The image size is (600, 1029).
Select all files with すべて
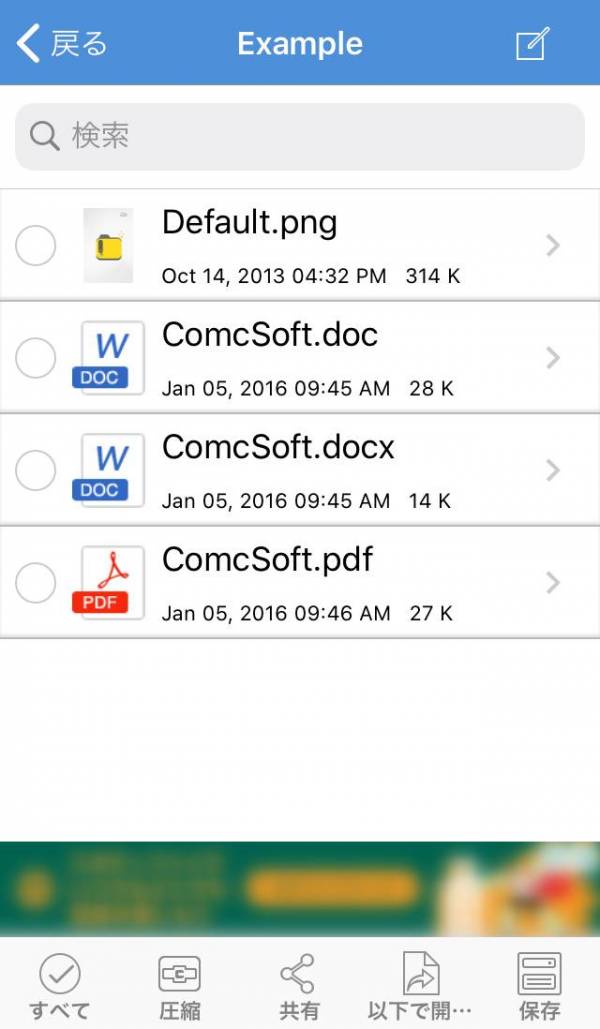(60, 986)
